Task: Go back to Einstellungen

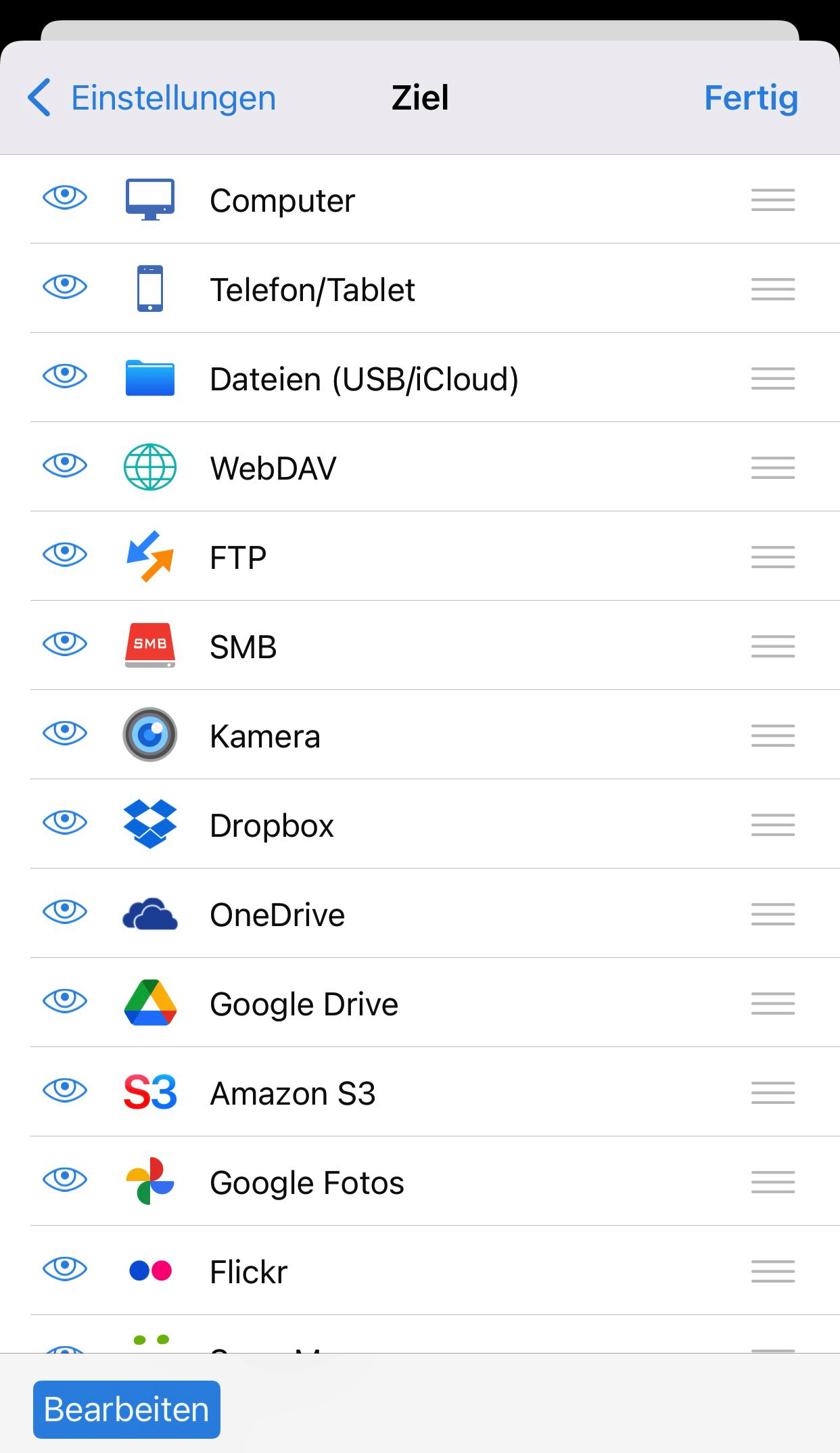Action: pyautogui.click(x=151, y=98)
